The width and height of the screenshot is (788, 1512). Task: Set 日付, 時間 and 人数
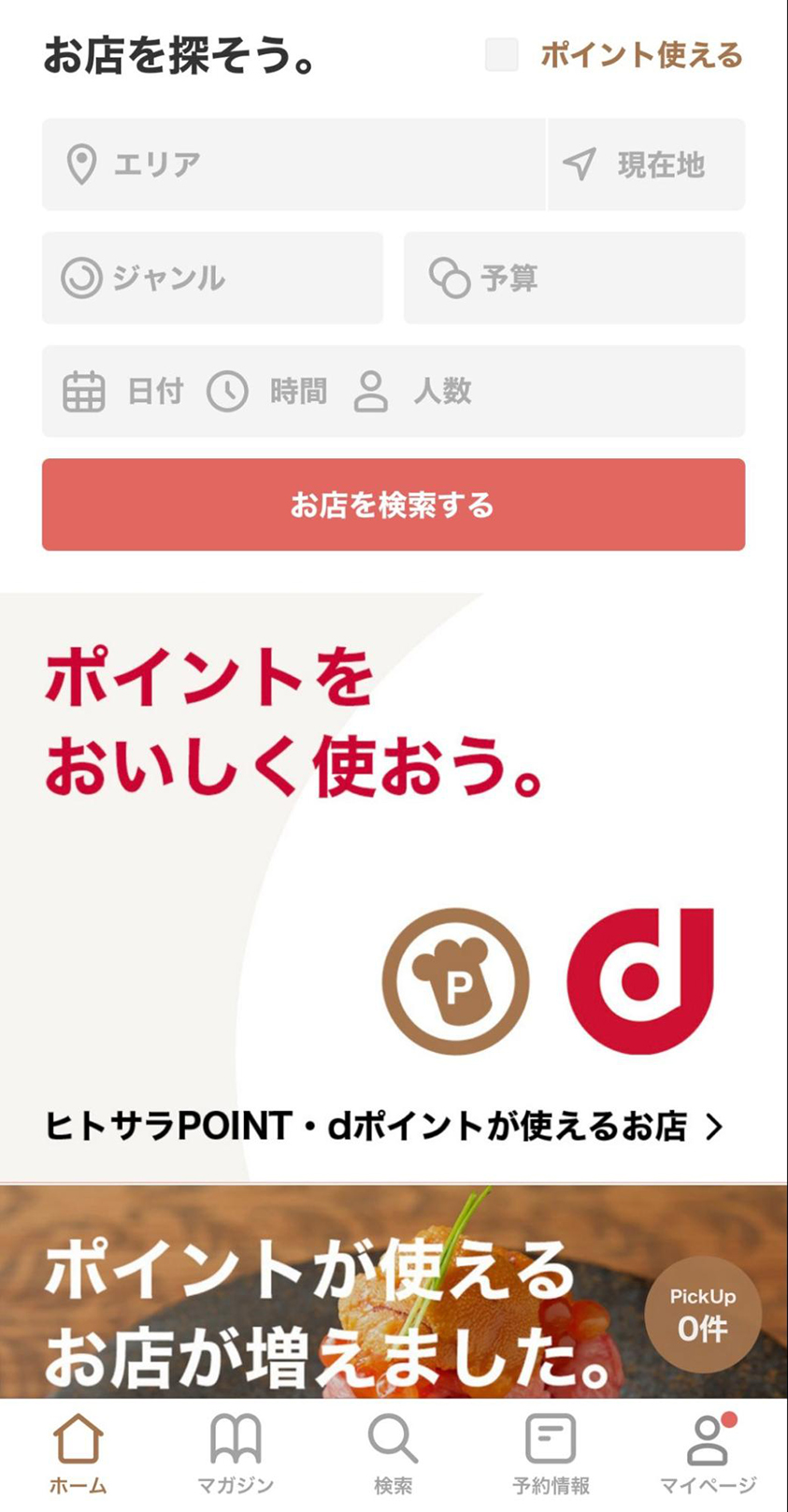393,391
